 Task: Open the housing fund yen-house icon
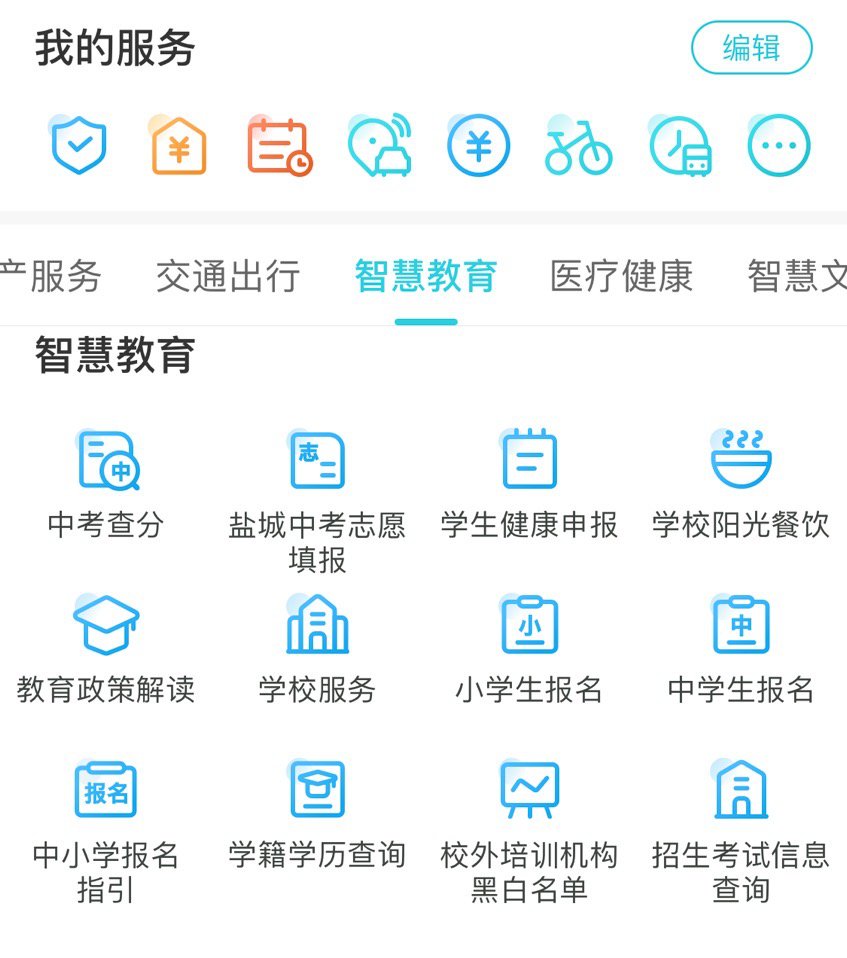tap(178, 146)
